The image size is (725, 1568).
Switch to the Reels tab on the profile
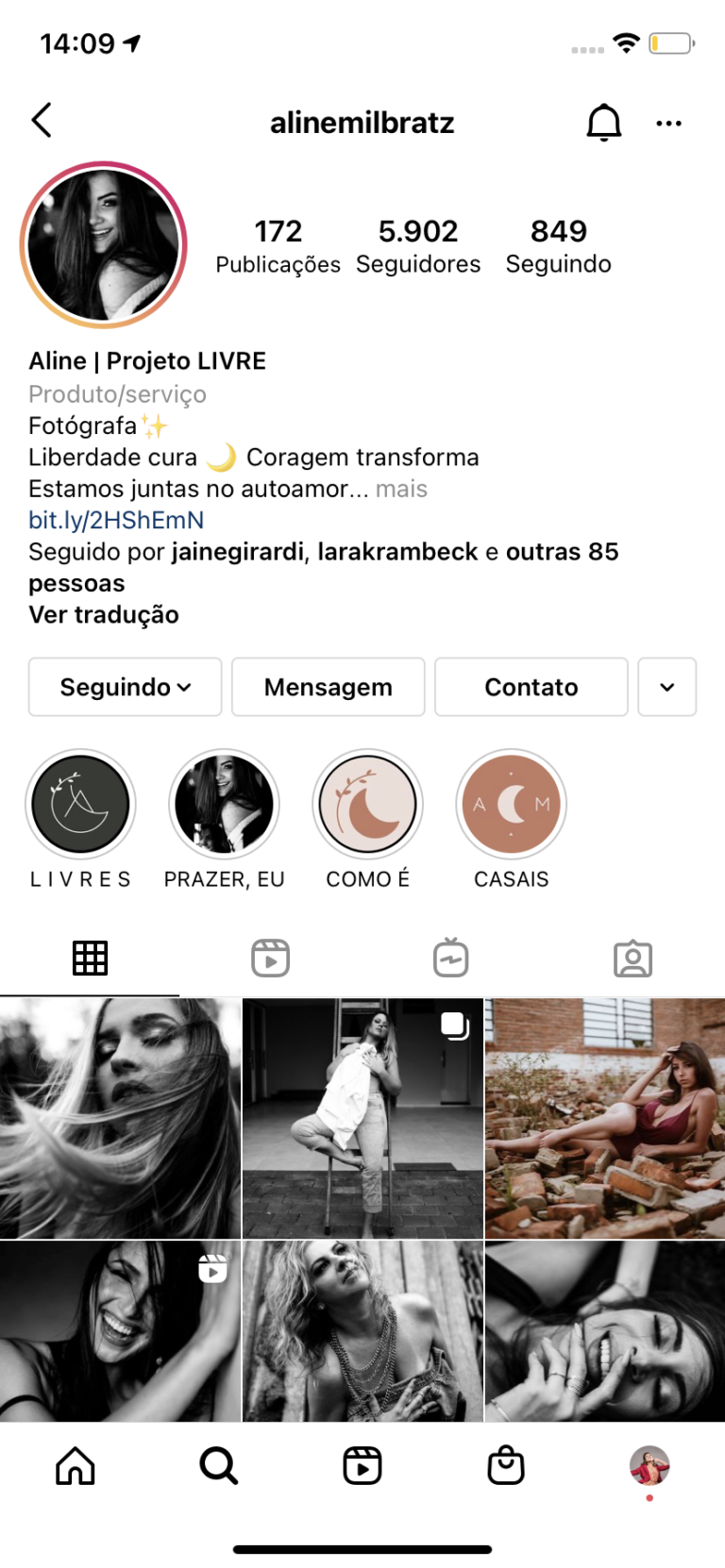click(x=271, y=959)
